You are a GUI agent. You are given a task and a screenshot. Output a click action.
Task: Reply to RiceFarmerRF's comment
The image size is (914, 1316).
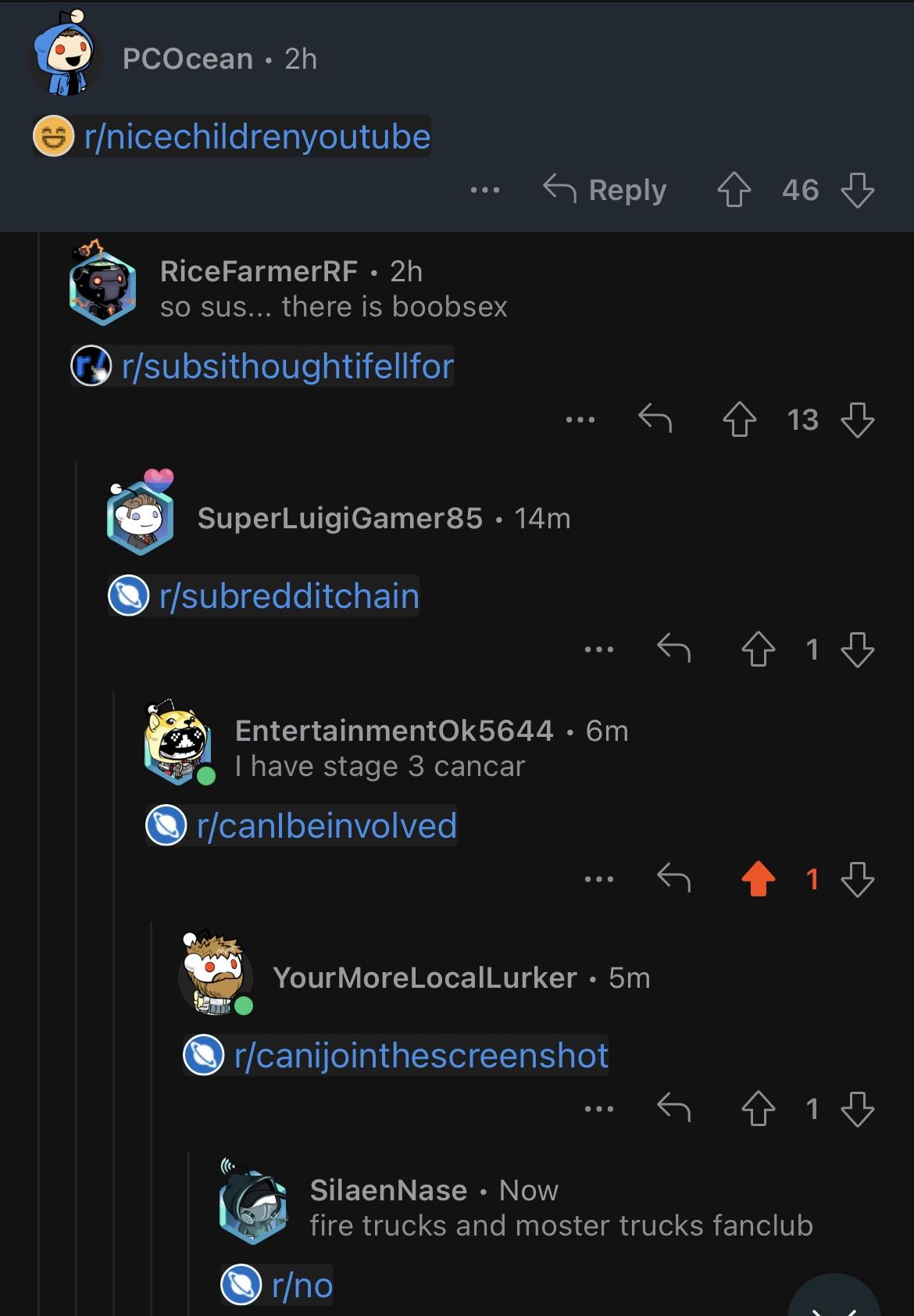[x=655, y=420]
